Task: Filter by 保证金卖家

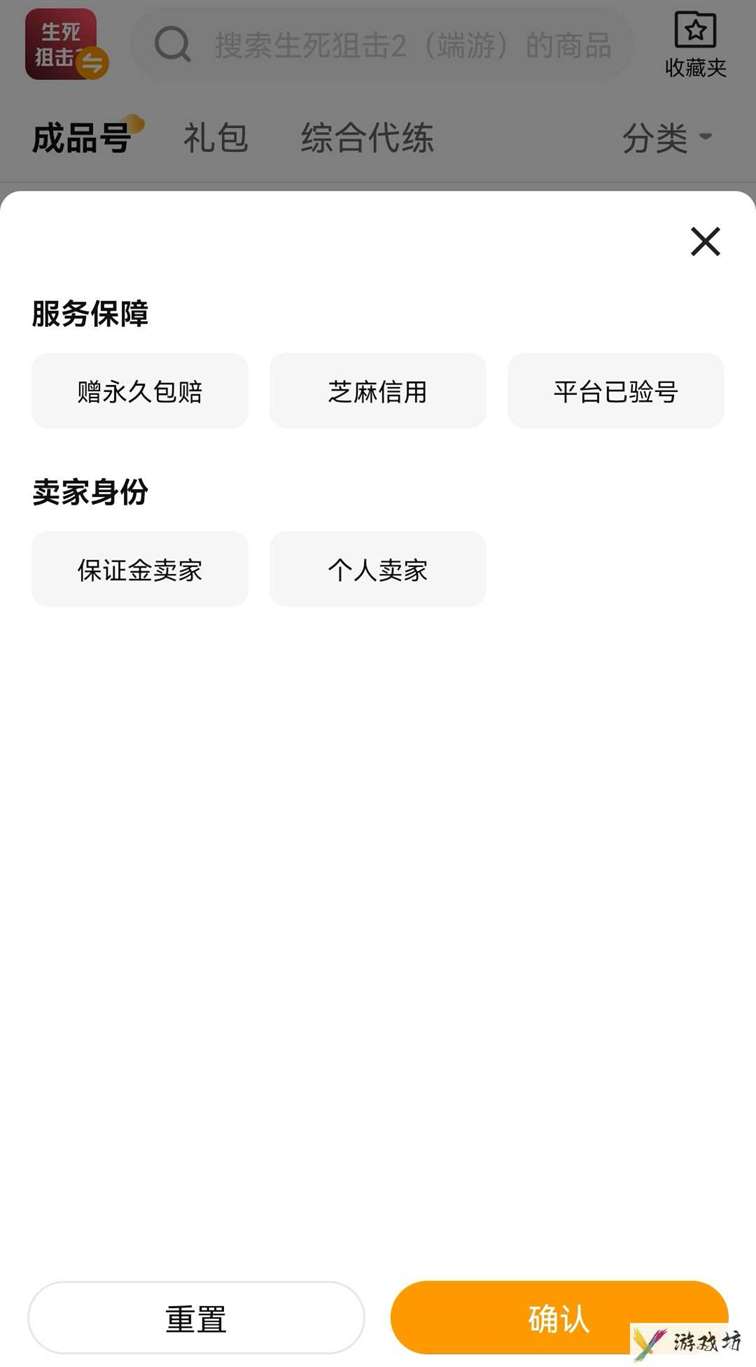Action: point(140,569)
